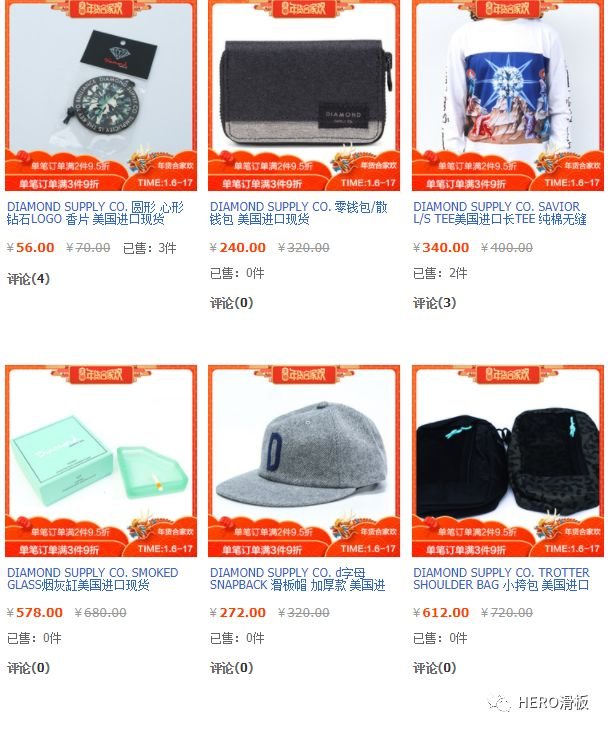
Task: View the 4 comments on the air freshener
Action: pyautogui.click(x=28, y=279)
